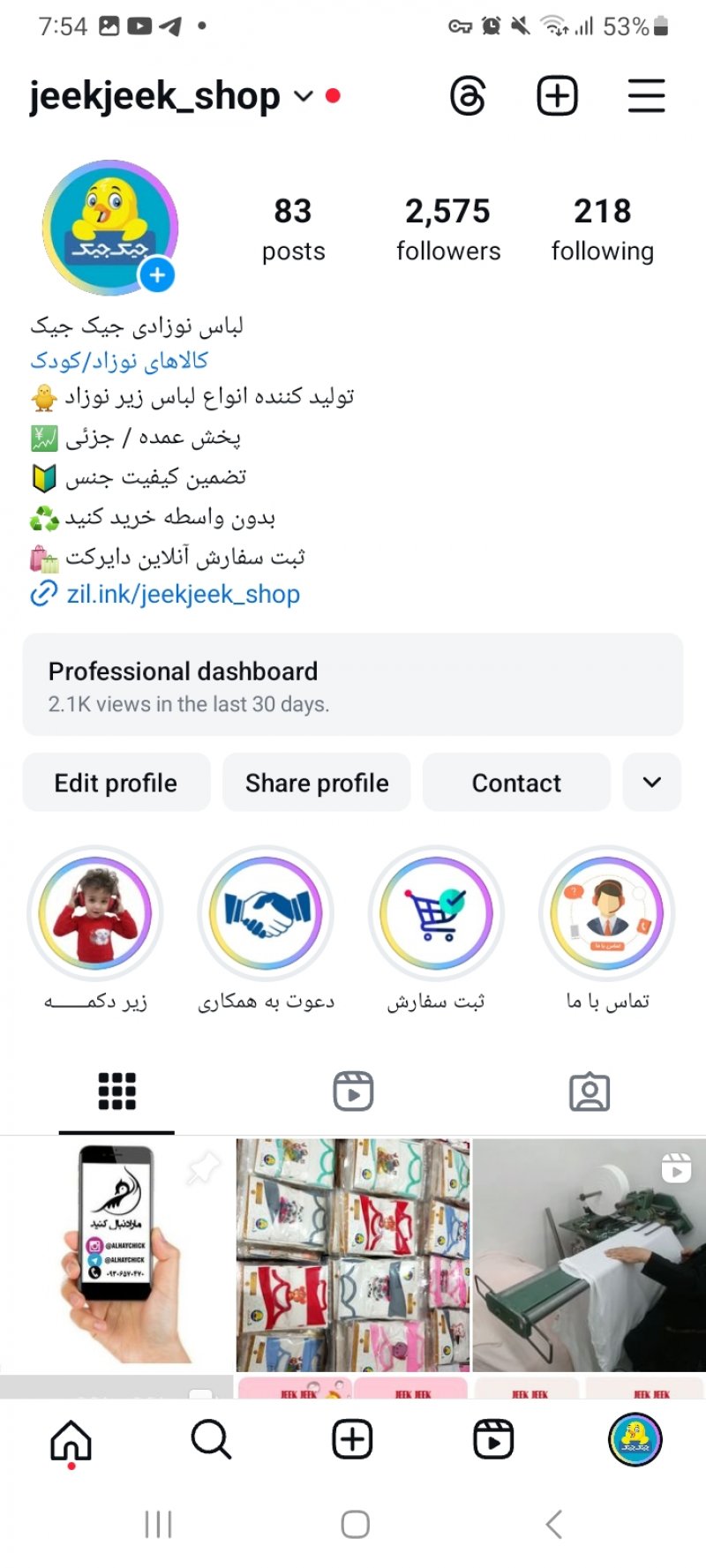Open the hamburger settings menu
Viewport: 706px width, 1568px height.
point(646,95)
